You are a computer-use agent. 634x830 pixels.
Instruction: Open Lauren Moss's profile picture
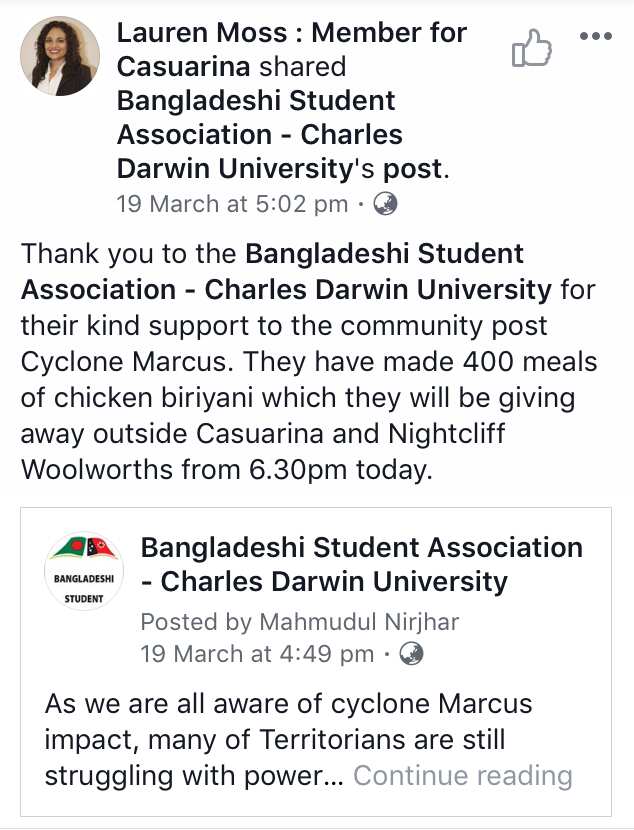[60, 56]
